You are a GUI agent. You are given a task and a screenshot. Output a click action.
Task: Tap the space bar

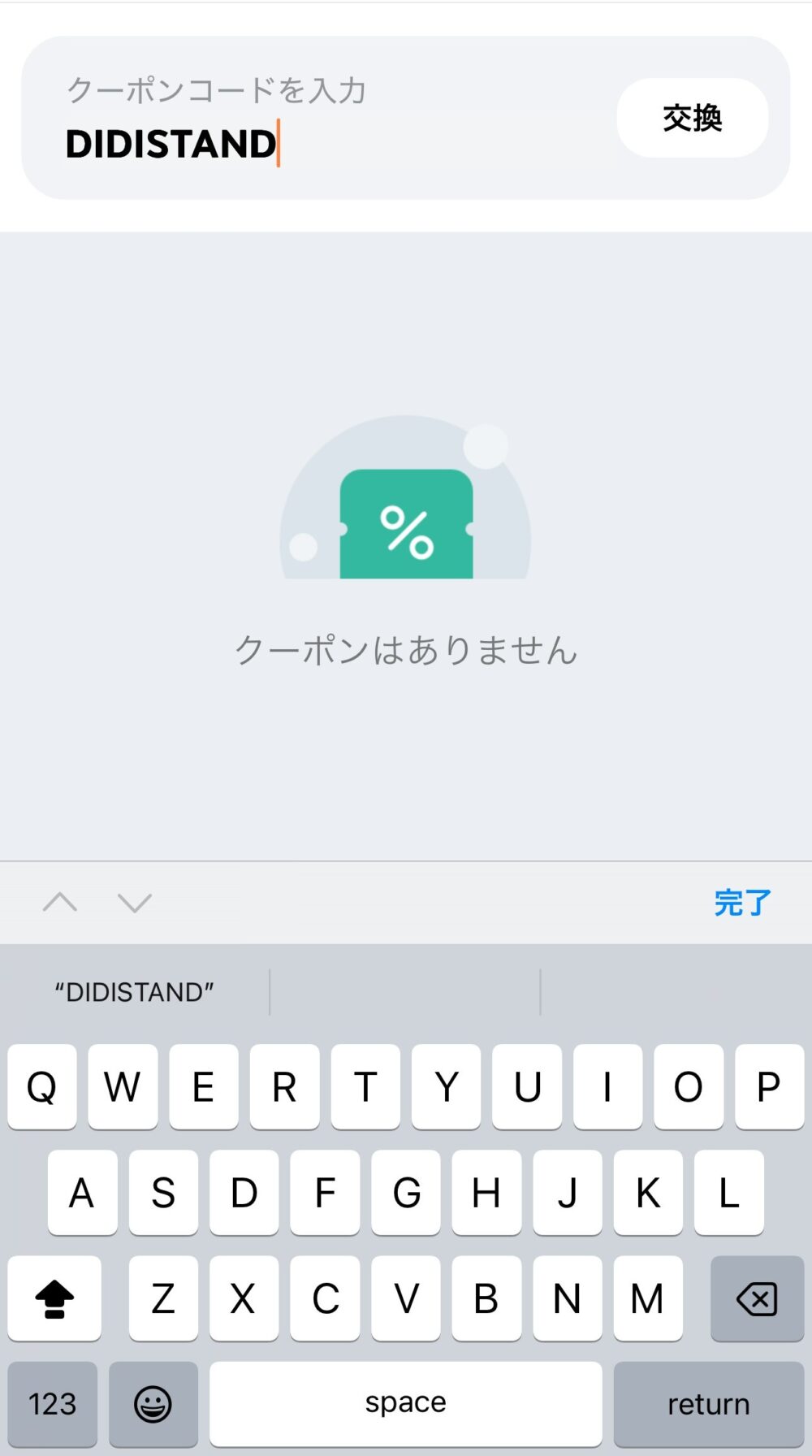(405, 1403)
